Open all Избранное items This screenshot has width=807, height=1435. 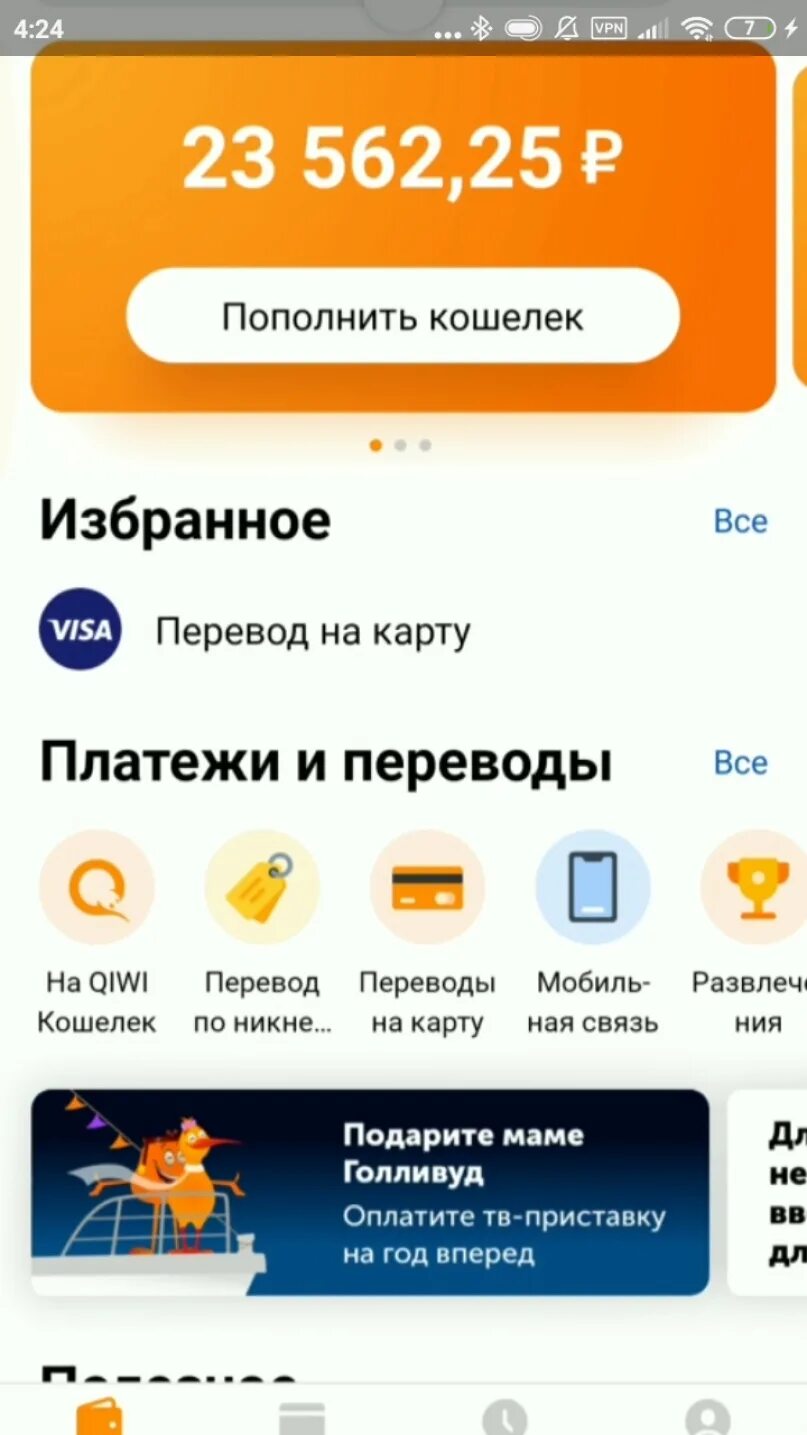[x=740, y=521]
